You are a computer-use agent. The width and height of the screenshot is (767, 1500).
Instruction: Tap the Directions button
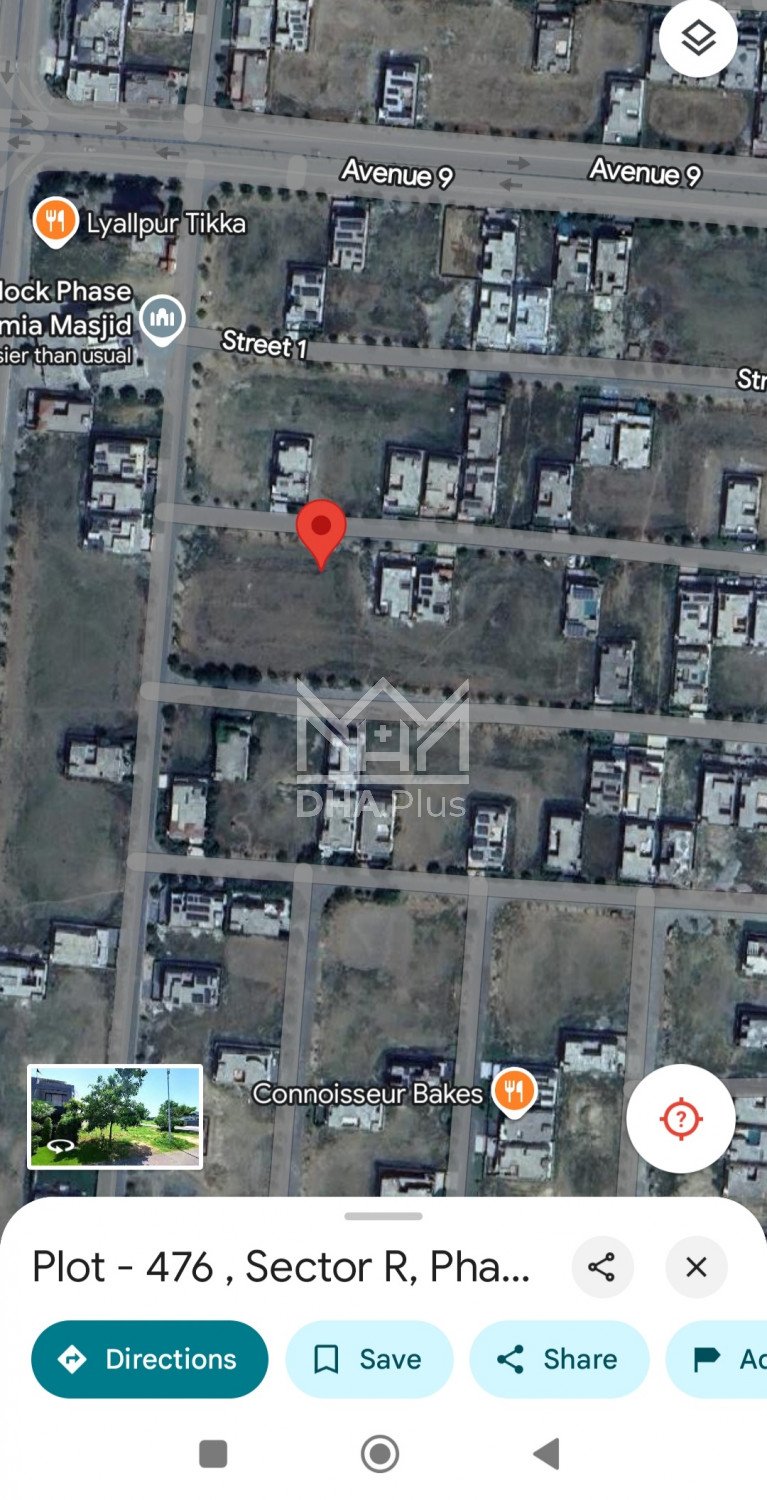point(150,1359)
